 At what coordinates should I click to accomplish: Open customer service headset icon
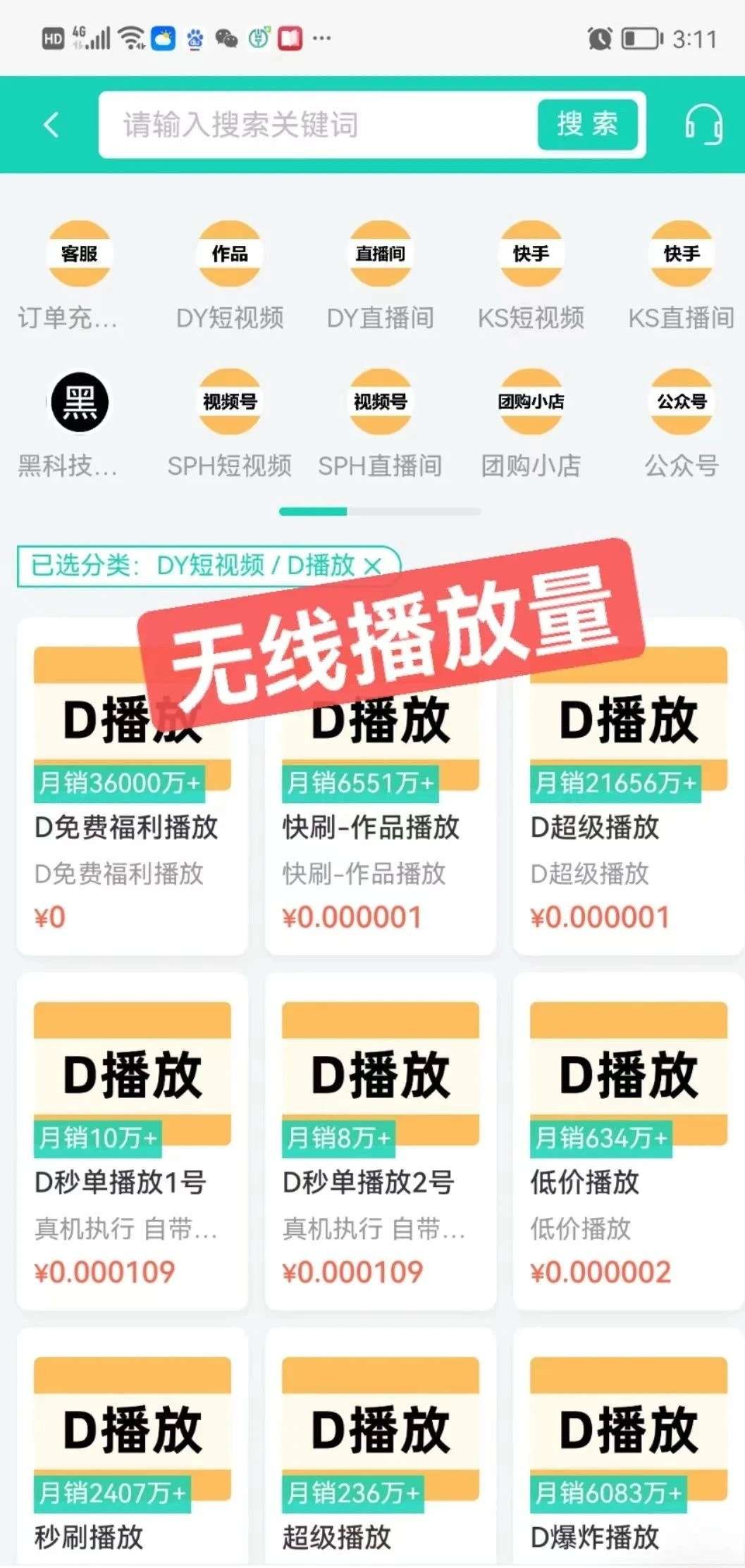pos(703,125)
